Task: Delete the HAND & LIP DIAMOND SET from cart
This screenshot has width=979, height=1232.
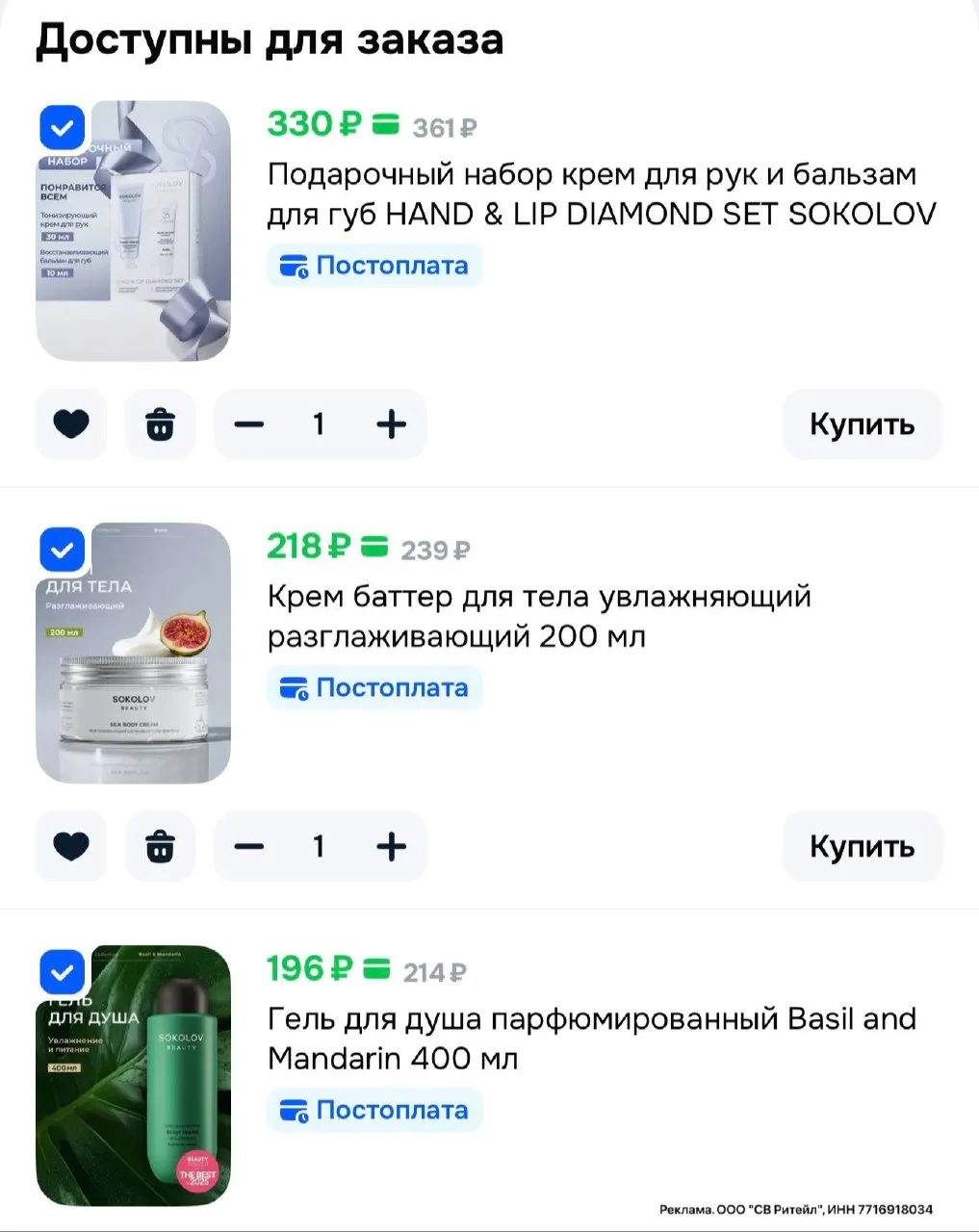Action: point(161,424)
